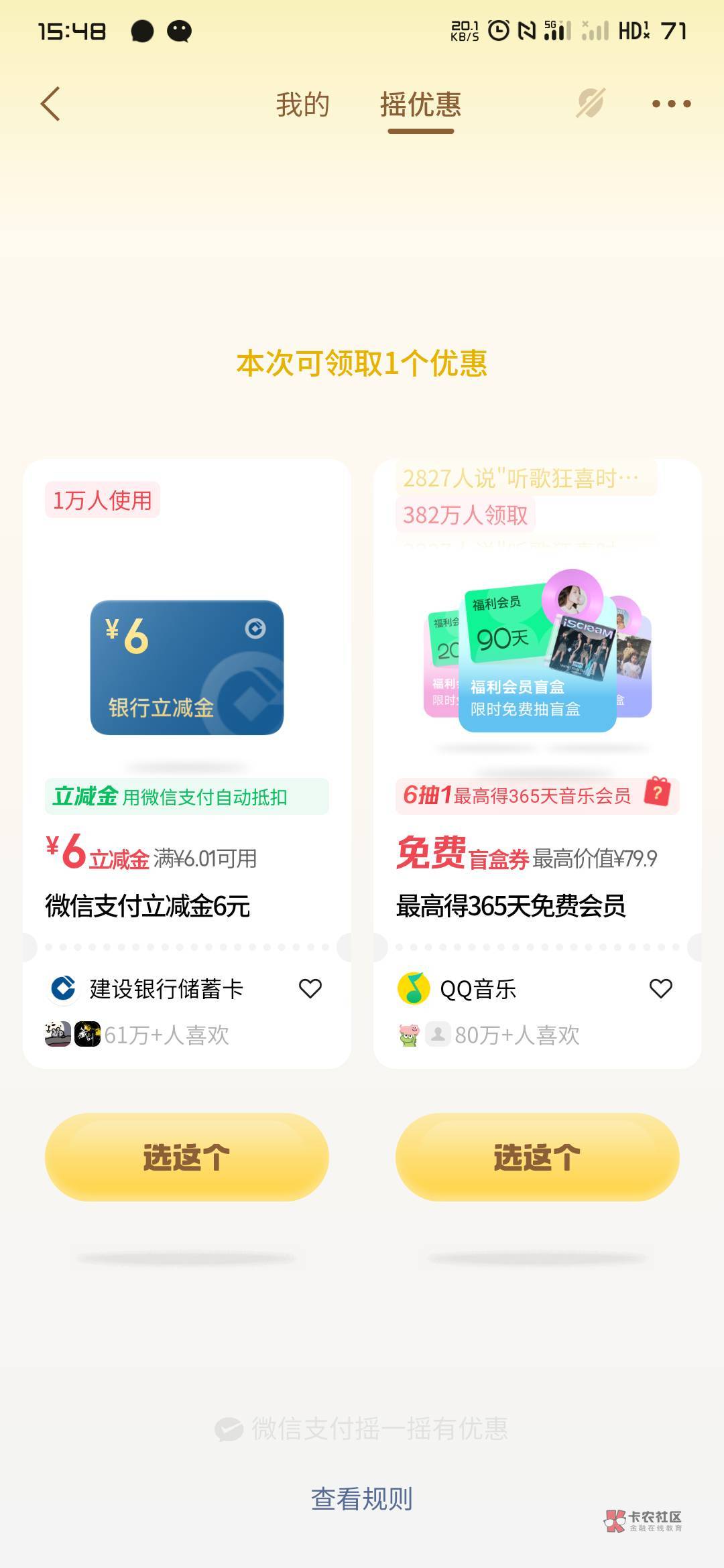Open the 查看规则 link
This screenshot has width=724, height=1568.
pyautogui.click(x=362, y=1498)
